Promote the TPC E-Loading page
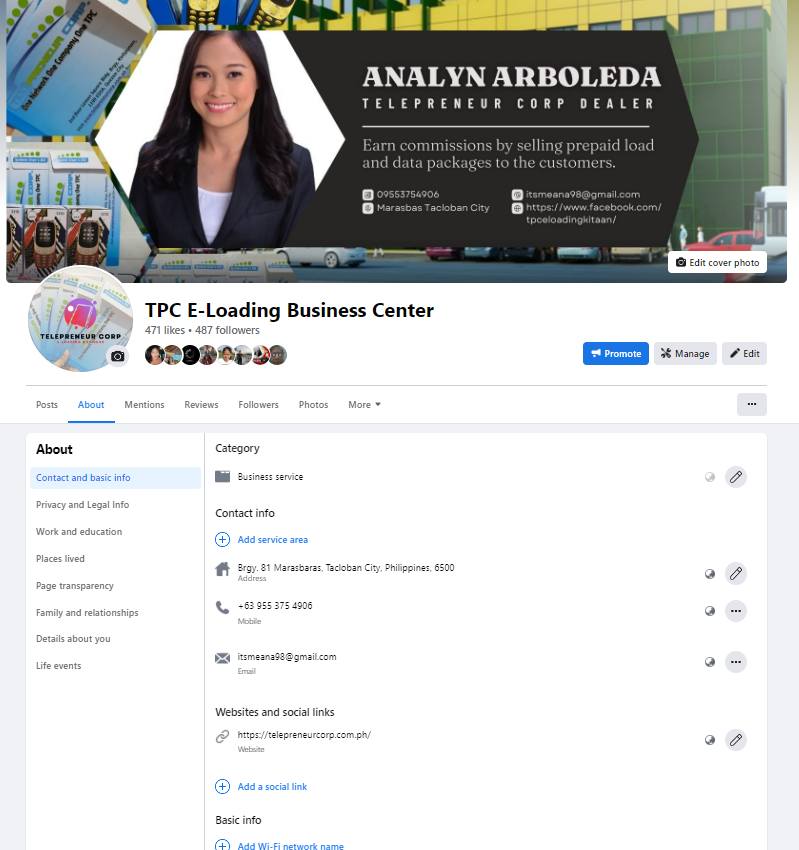This screenshot has width=799, height=850. pyautogui.click(x=616, y=353)
